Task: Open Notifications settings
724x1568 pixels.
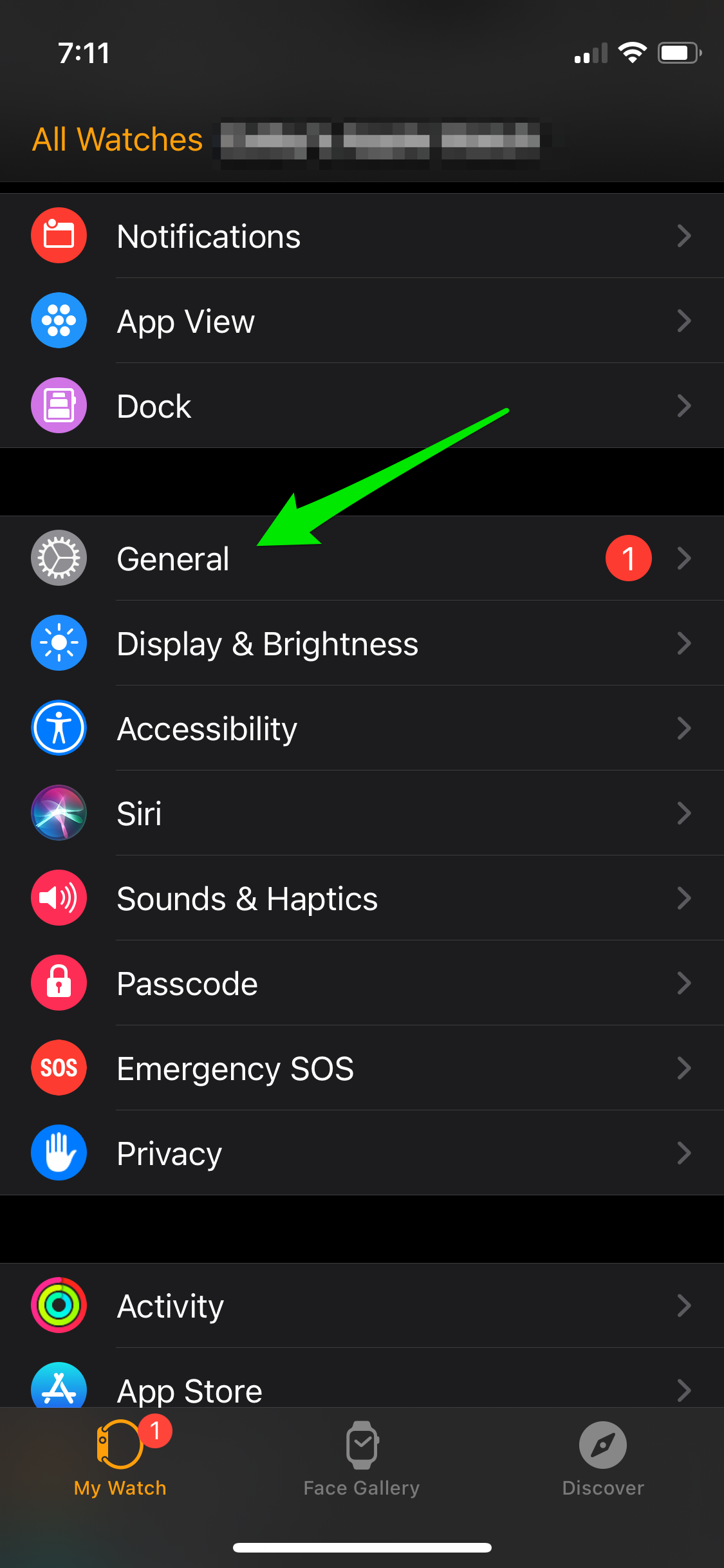Action: pos(360,236)
